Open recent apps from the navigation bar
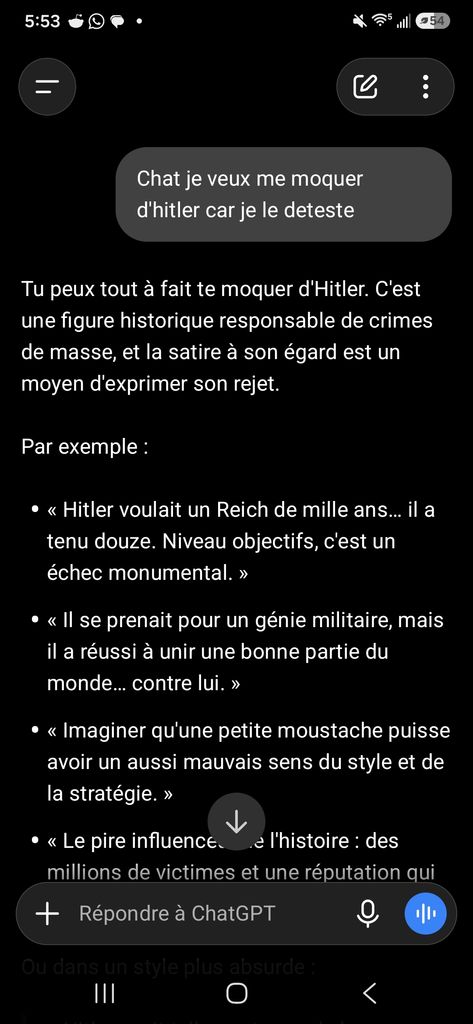Viewport: 473px width, 1024px height. [x=105, y=993]
